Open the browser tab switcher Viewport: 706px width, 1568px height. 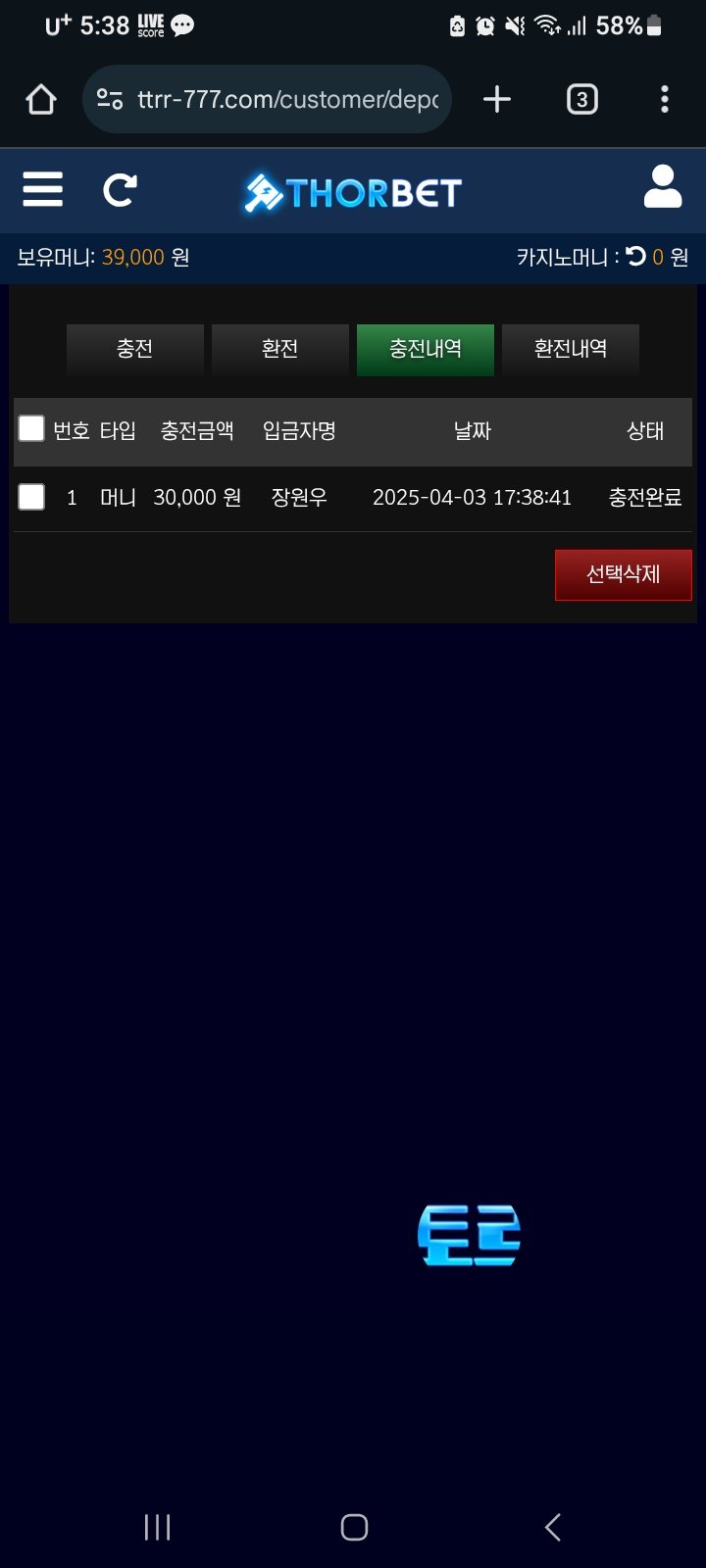pyautogui.click(x=581, y=99)
